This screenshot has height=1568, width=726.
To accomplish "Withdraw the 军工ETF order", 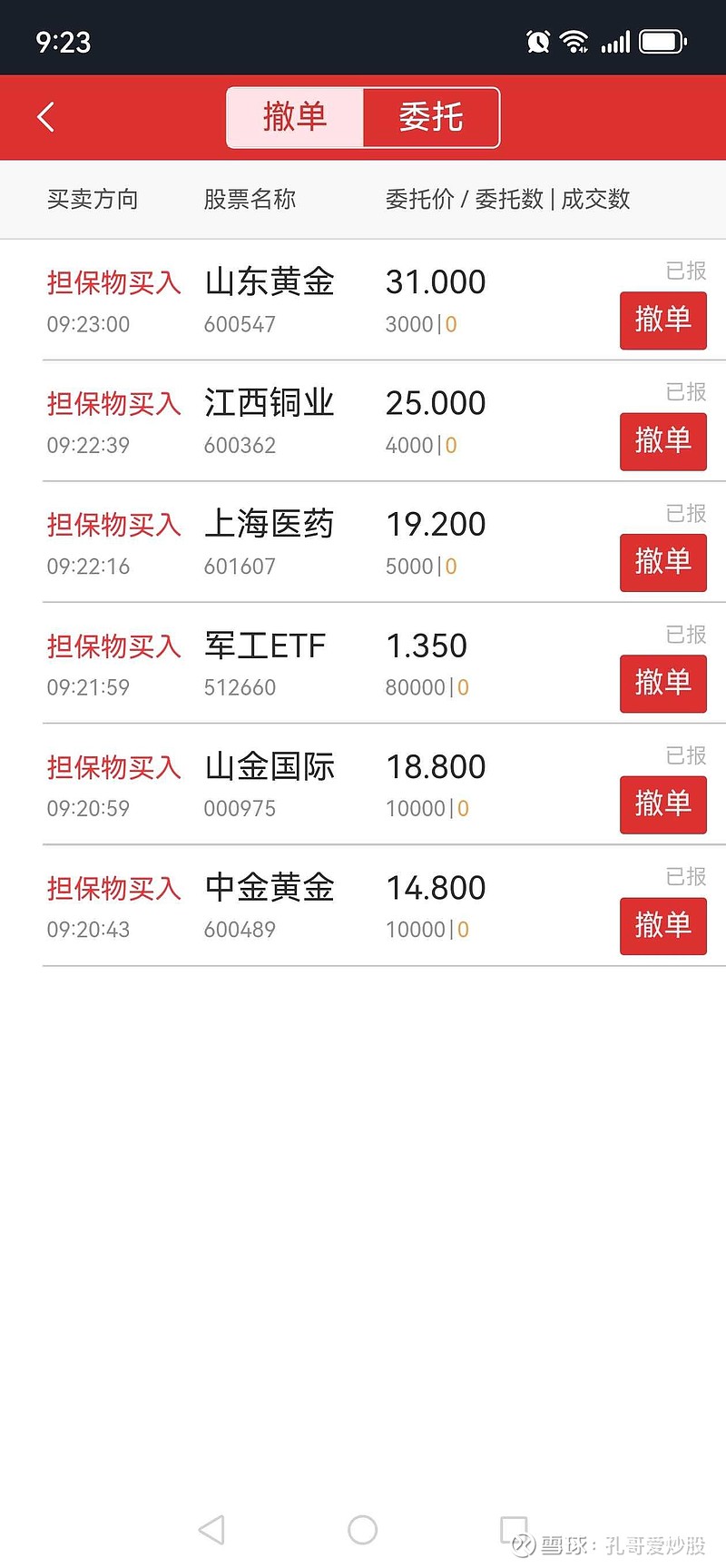I will point(662,683).
